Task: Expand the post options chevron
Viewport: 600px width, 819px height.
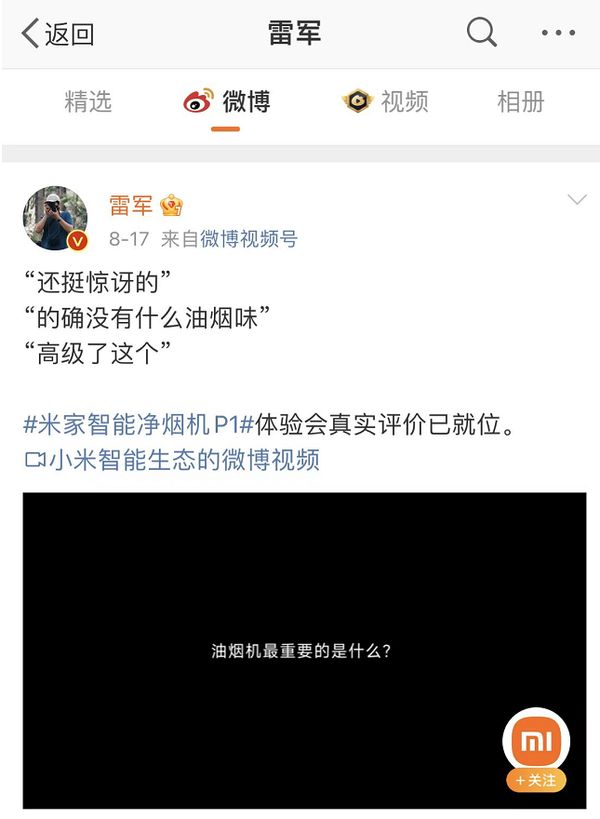Action: point(577,200)
